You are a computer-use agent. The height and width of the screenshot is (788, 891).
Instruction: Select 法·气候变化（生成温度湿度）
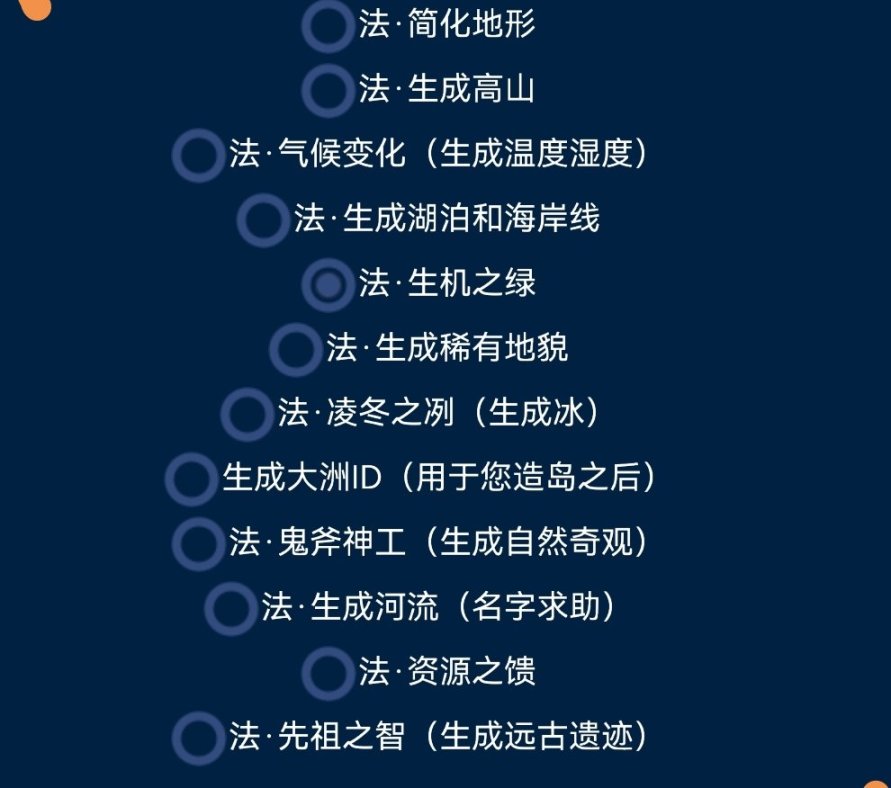coord(198,156)
